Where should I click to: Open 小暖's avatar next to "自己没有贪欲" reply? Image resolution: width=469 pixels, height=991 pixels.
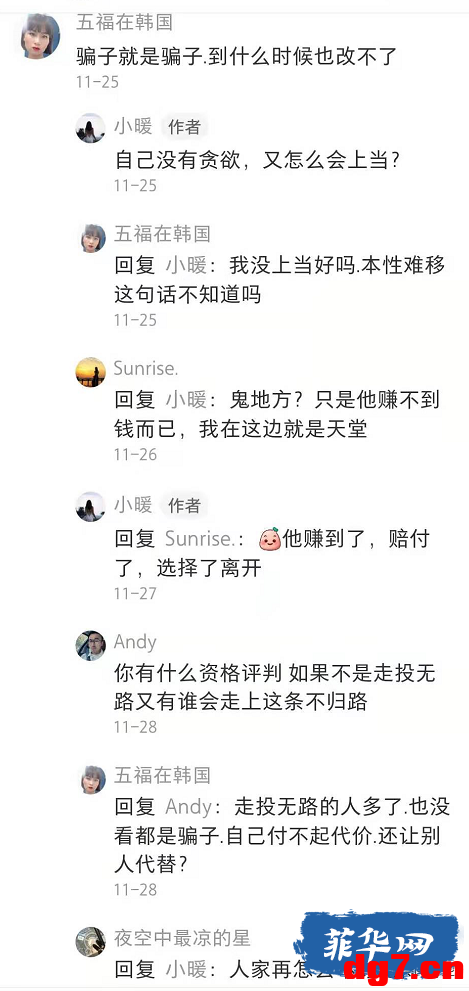click(90, 128)
